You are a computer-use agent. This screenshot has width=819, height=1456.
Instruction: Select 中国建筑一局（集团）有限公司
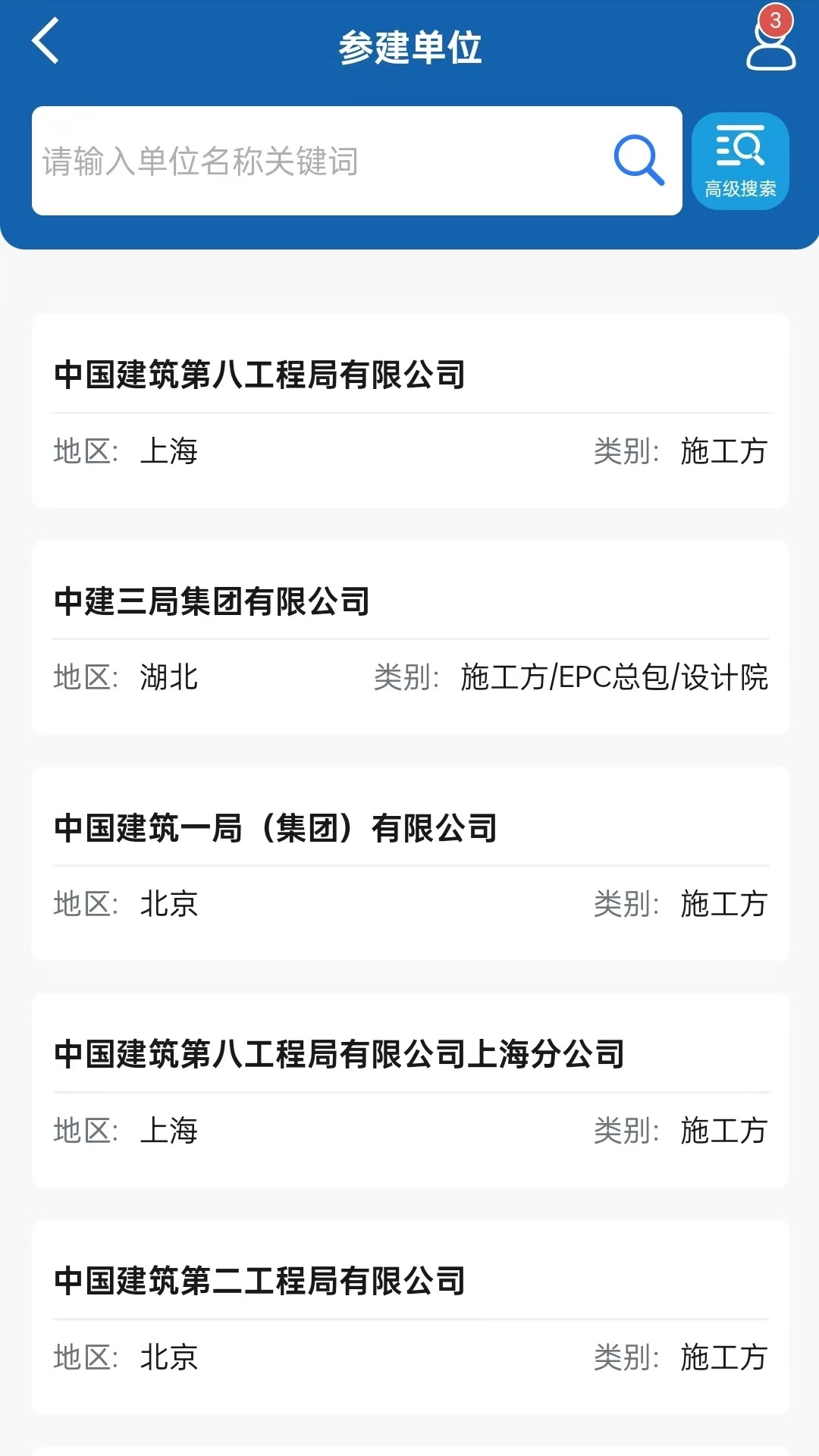pos(410,864)
